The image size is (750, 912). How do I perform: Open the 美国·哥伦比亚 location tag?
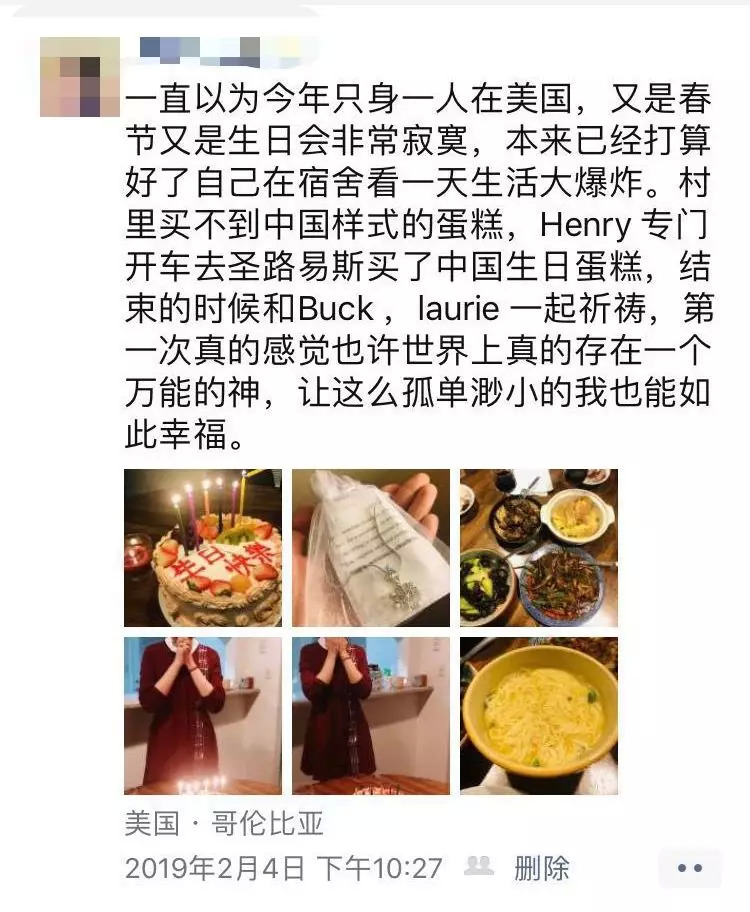224,823
